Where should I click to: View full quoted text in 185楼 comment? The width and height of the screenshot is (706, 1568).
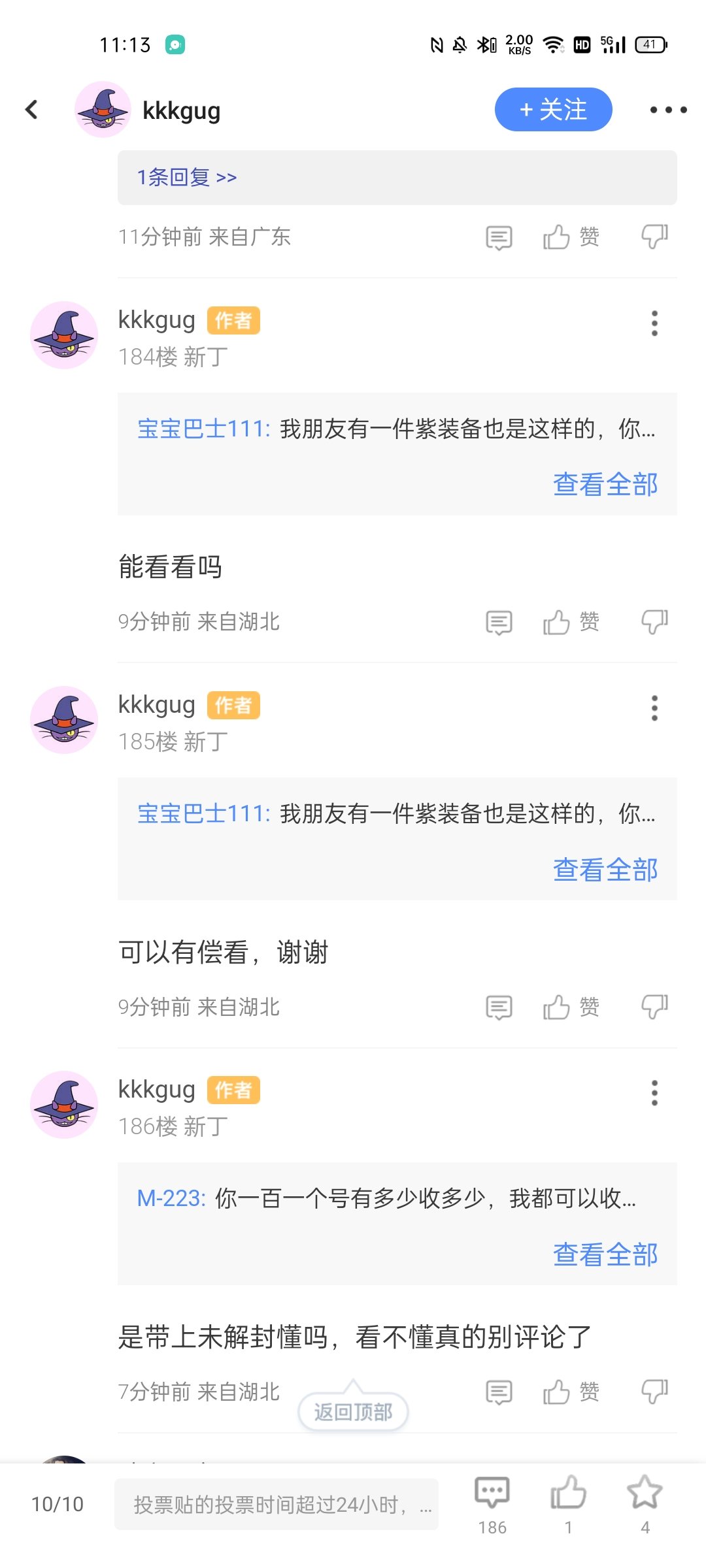[x=605, y=870]
